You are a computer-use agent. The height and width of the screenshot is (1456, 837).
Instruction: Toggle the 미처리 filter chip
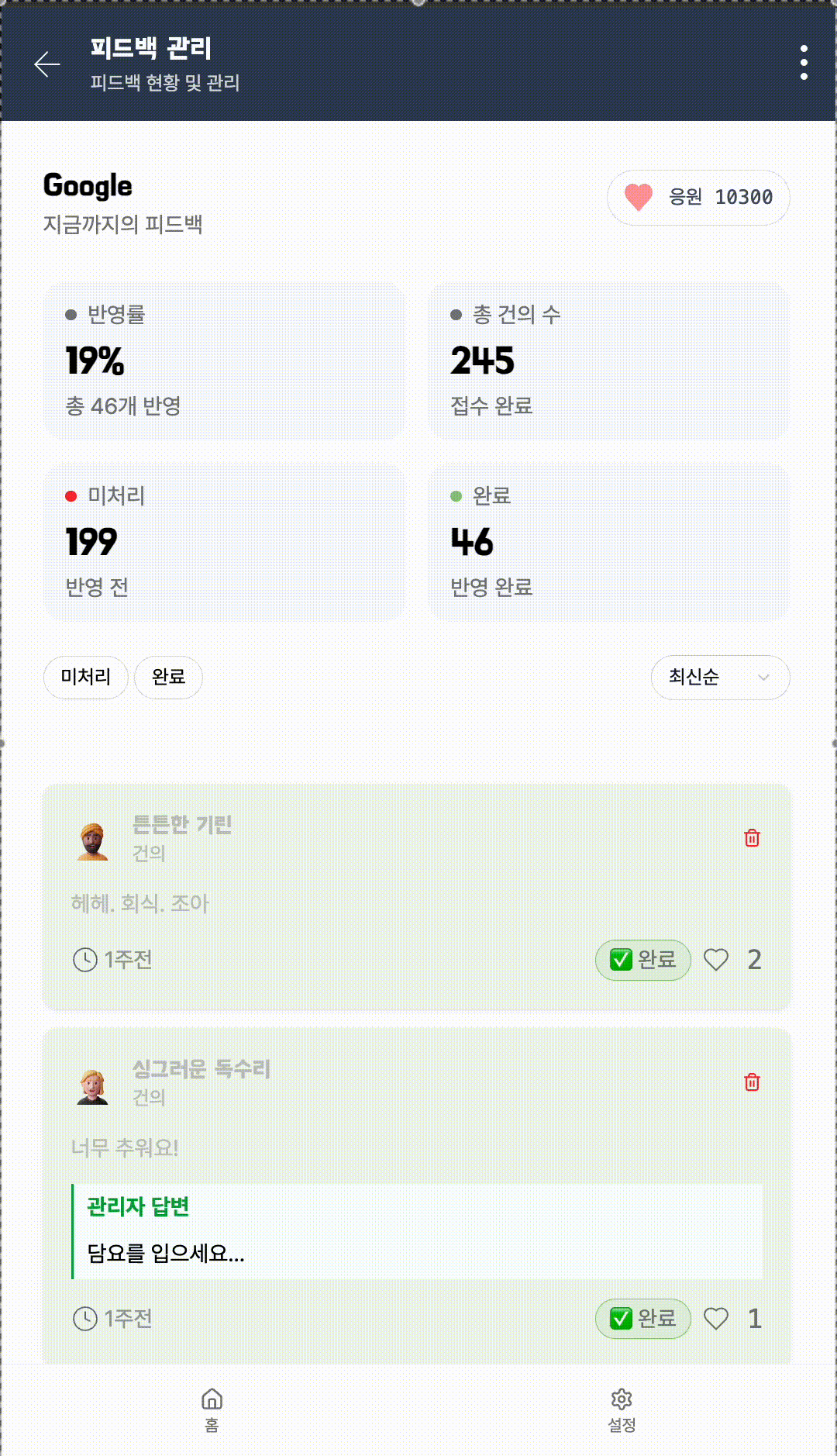coord(85,677)
